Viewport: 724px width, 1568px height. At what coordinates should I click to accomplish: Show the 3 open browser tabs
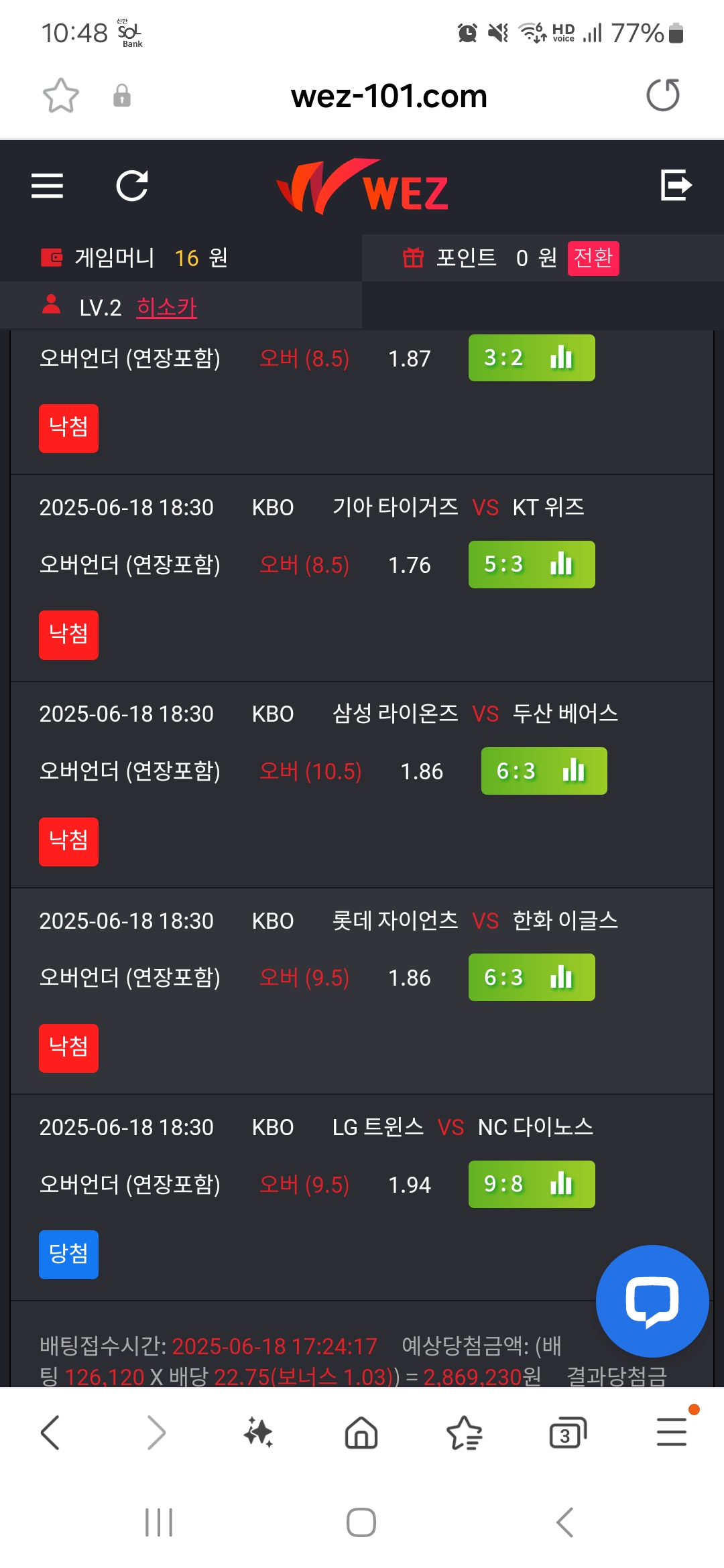coord(568,1433)
